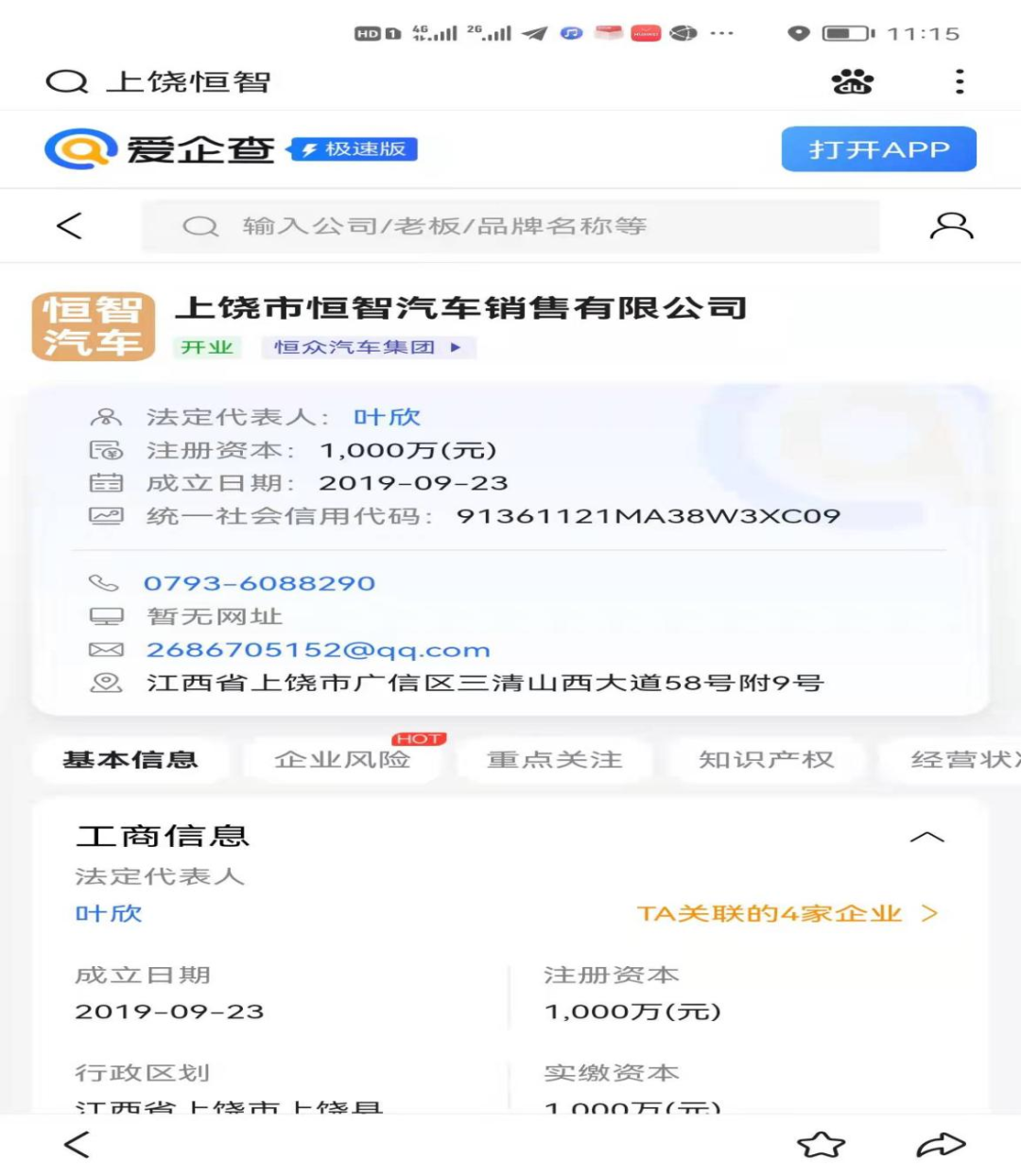1021x1176 pixels.
Task: Bookmark this page with the star icon
Action: coord(821,1145)
